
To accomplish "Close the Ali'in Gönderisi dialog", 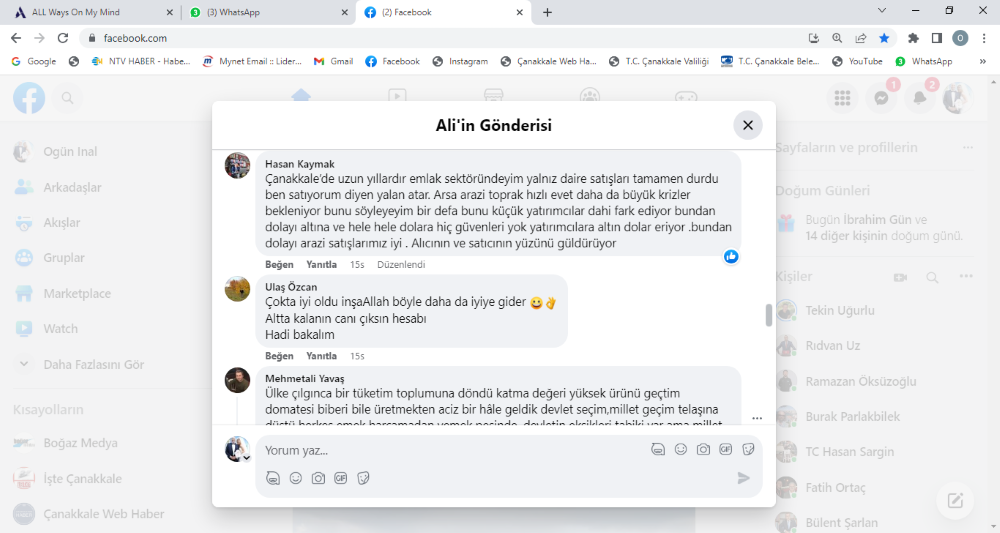I will 748,125.
